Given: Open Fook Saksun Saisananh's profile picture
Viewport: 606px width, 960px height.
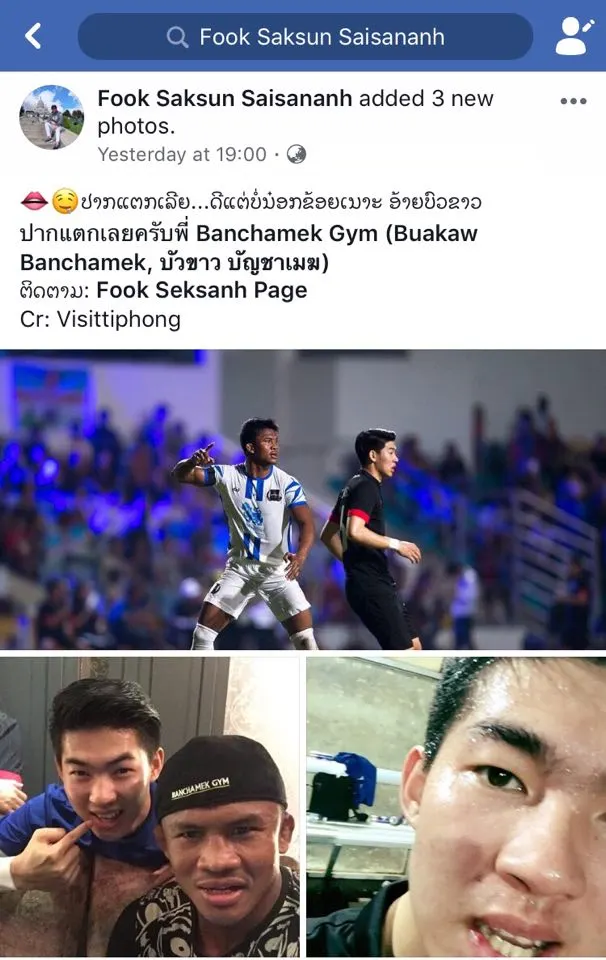Looking at the screenshot, I should (x=51, y=117).
